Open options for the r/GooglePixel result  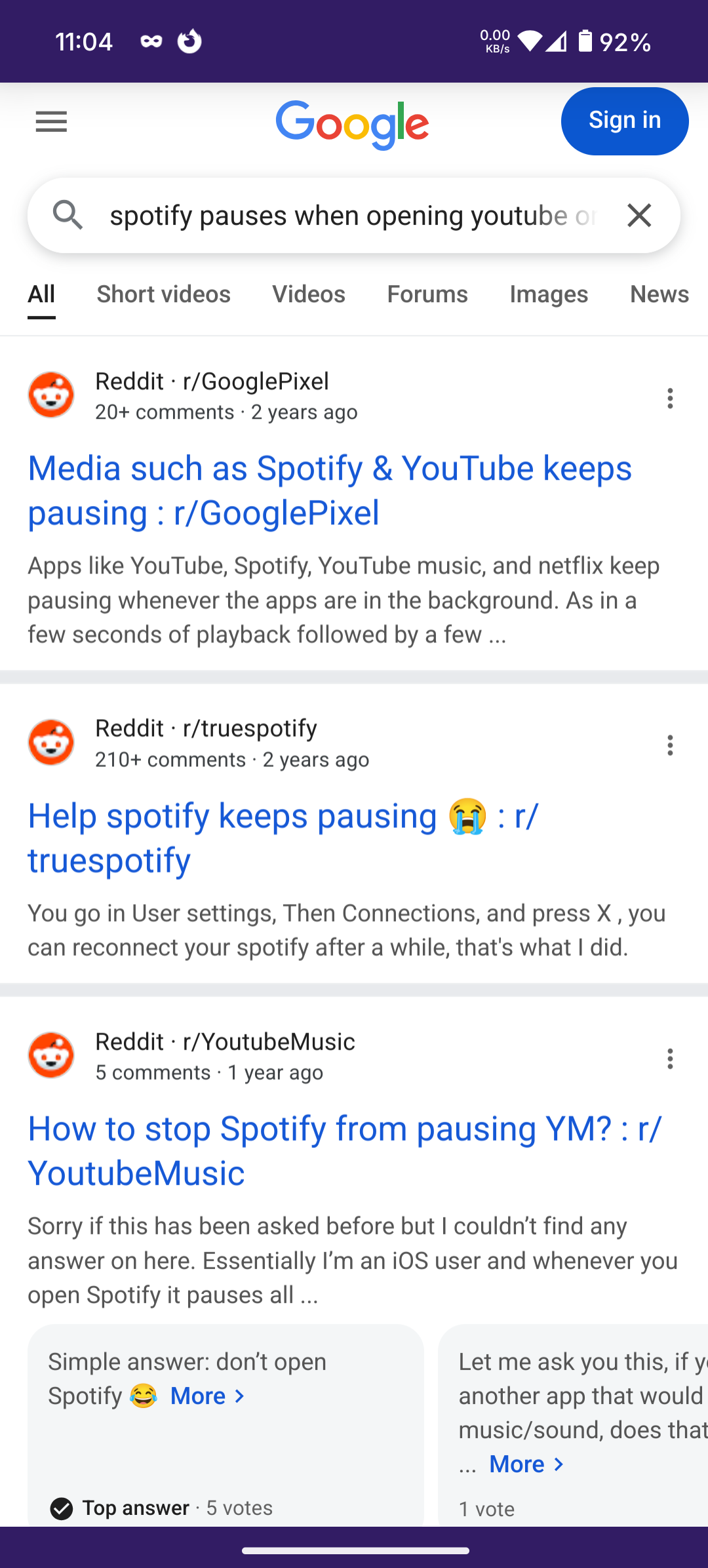(x=670, y=398)
